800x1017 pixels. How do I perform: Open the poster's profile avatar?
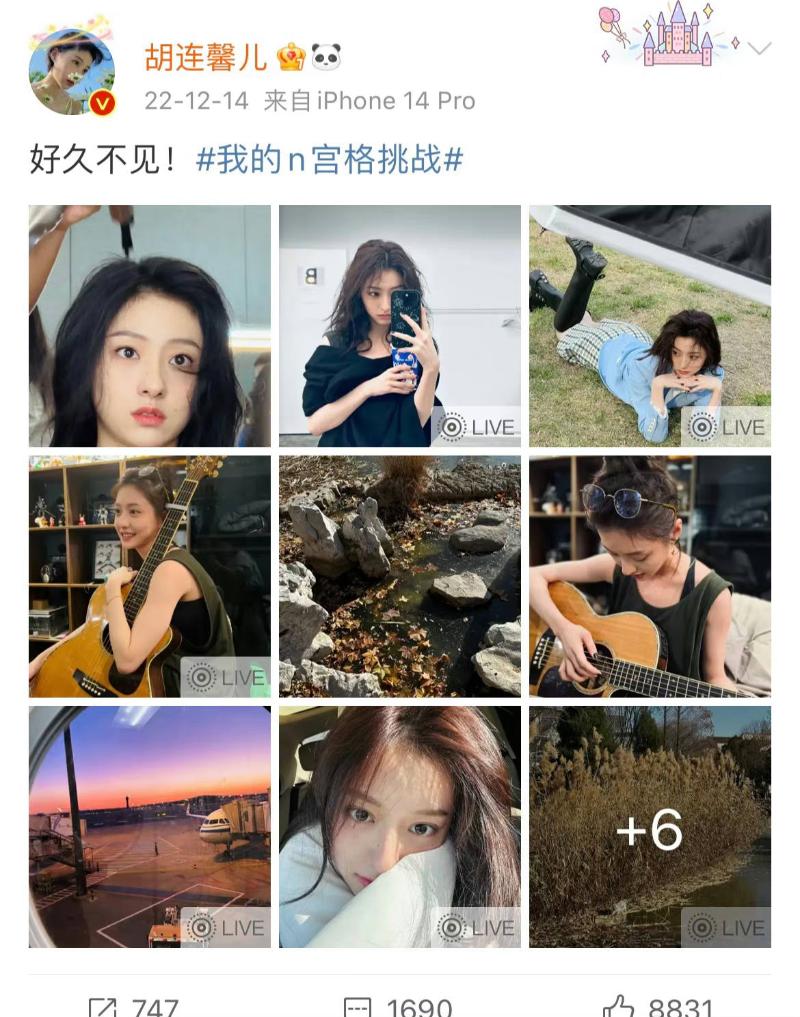(x=71, y=72)
